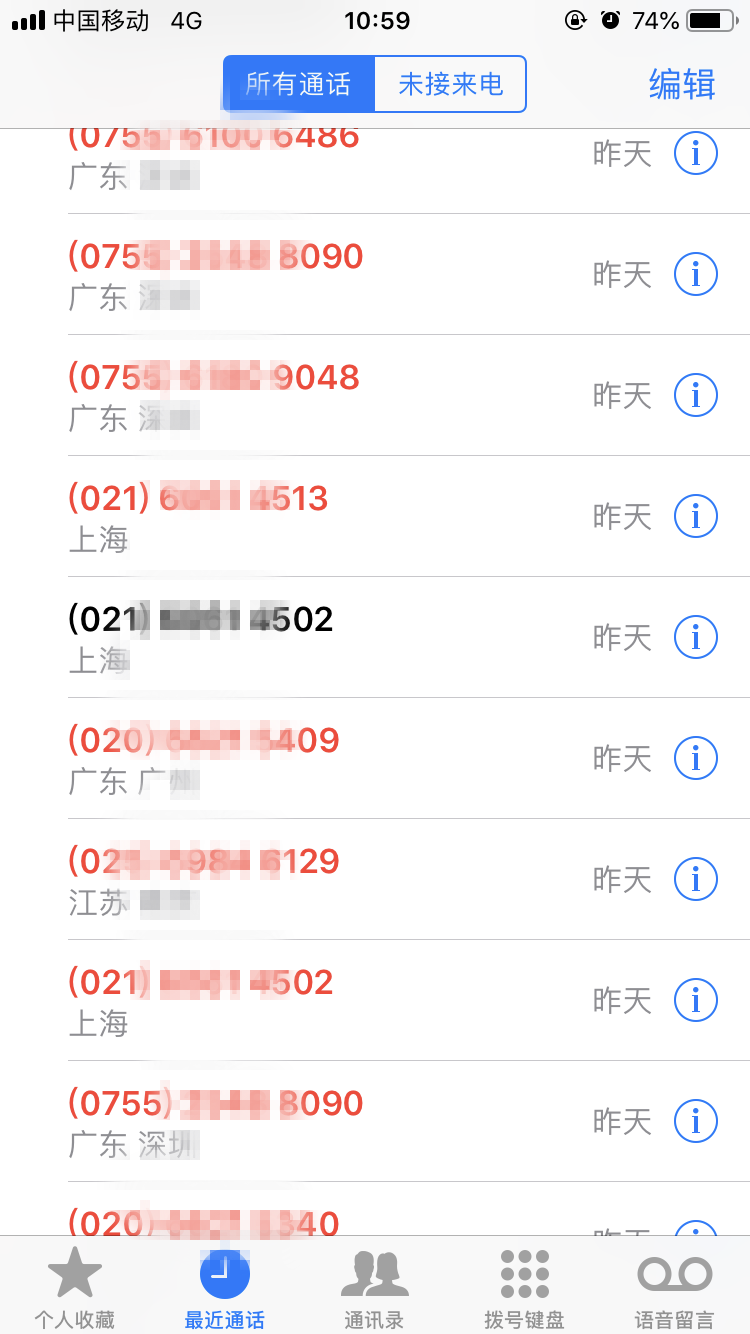Open info for Shanghai number ending 4513

[x=695, y=516]
